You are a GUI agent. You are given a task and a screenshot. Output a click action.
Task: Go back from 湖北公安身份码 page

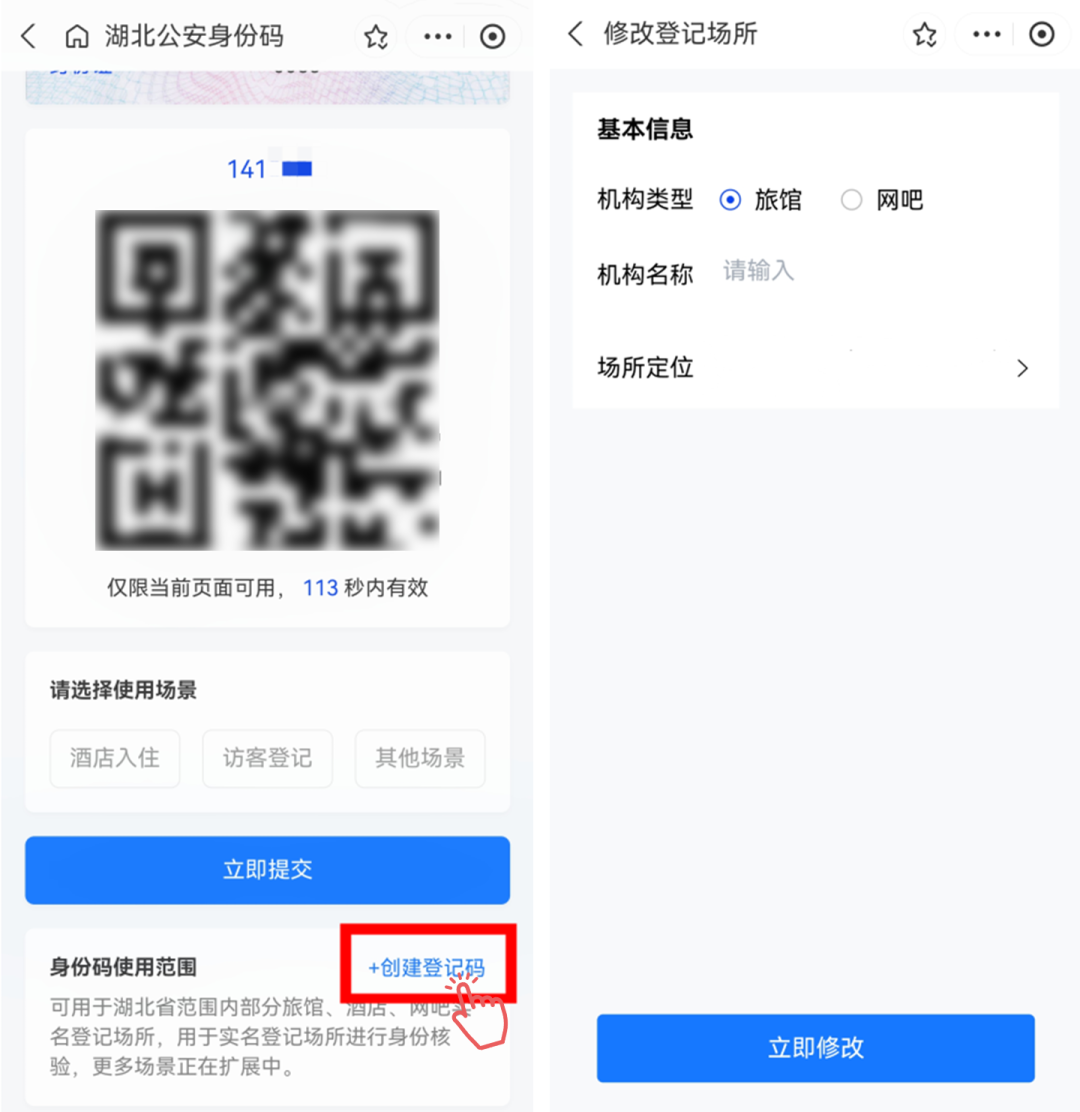[x=28, y=37]
